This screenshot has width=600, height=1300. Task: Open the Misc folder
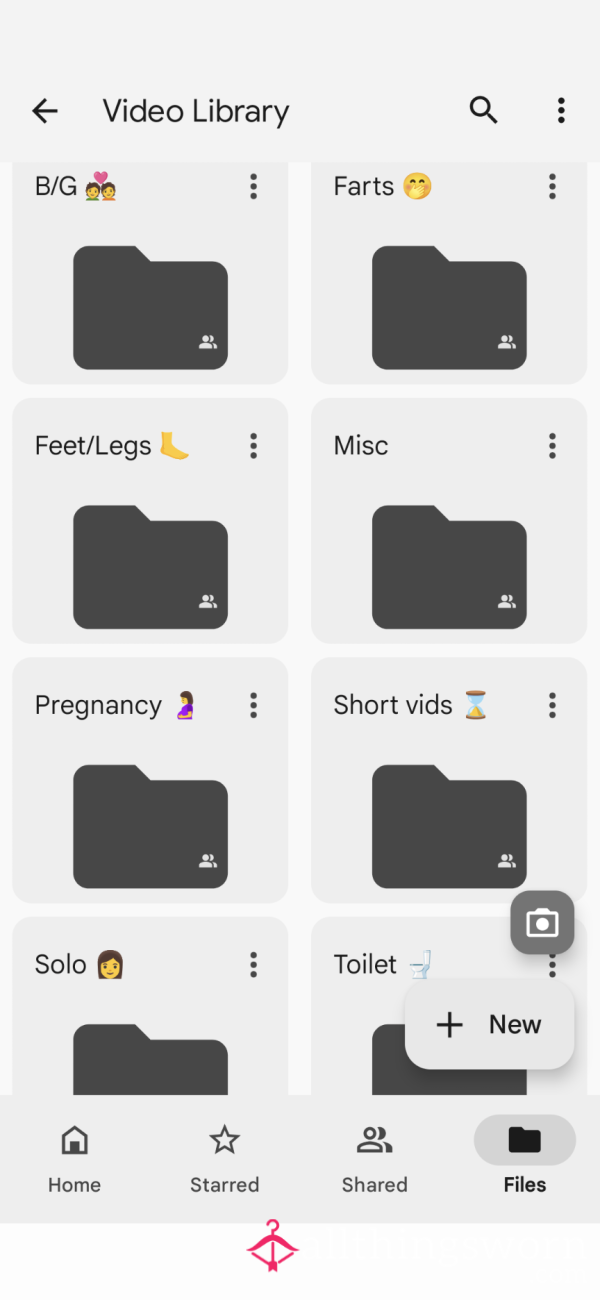(449, 520)
